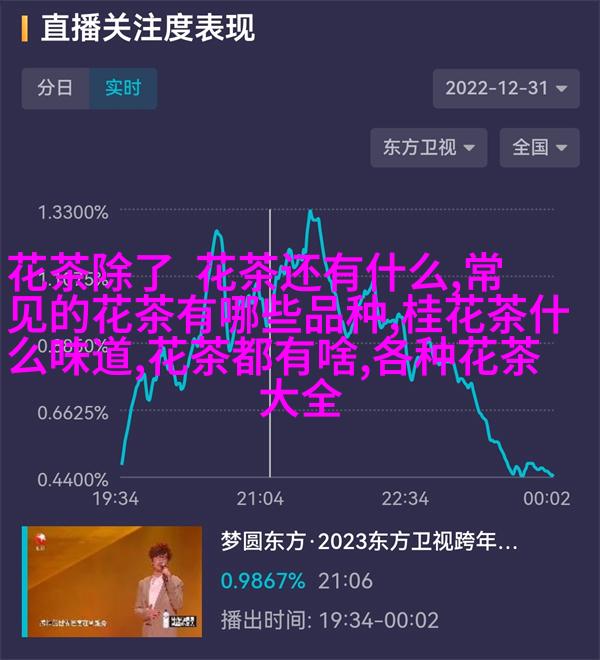The image size is (600, 660).
Task: Select the 实时 tab
Action: point(123,87)
